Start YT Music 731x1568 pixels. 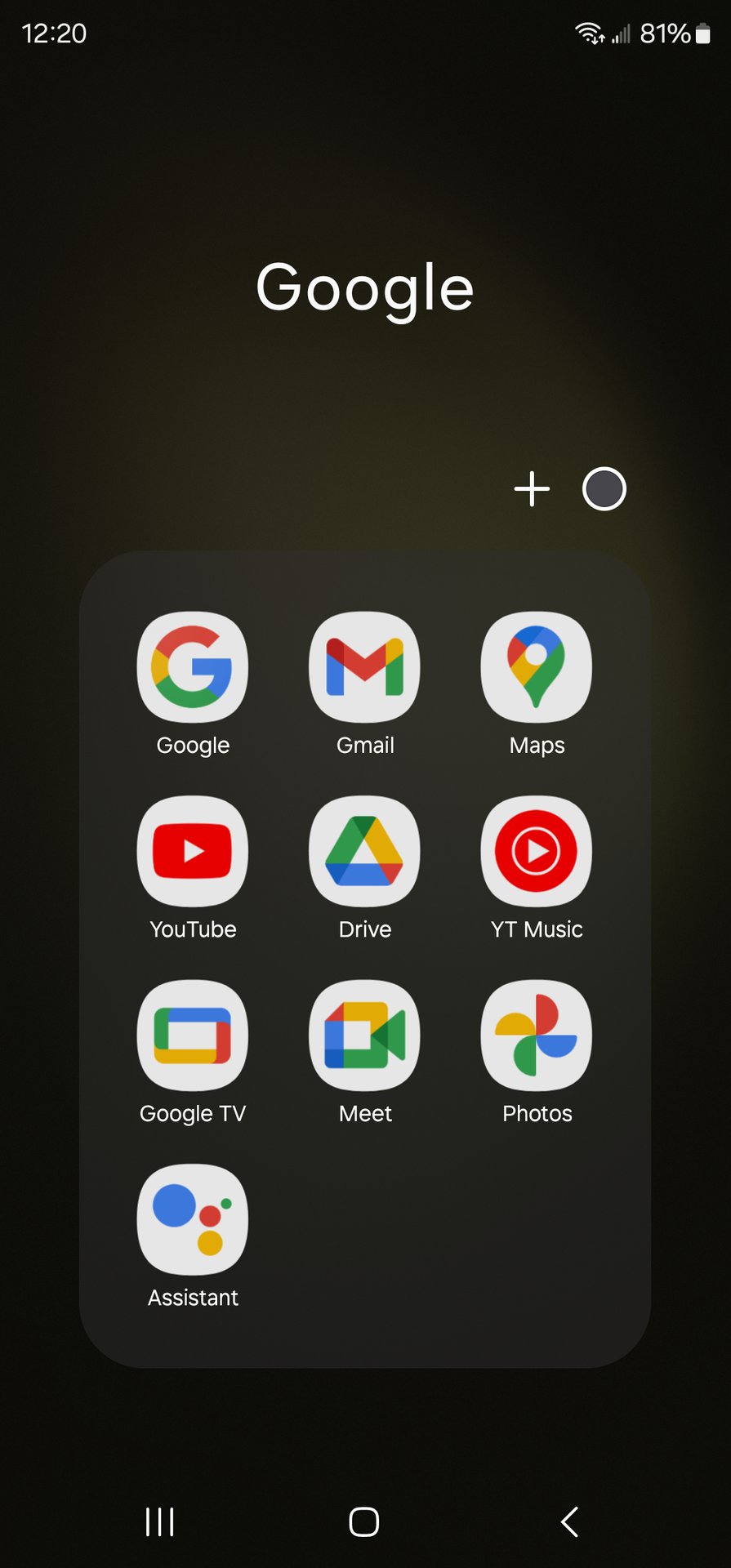point(537,852)
